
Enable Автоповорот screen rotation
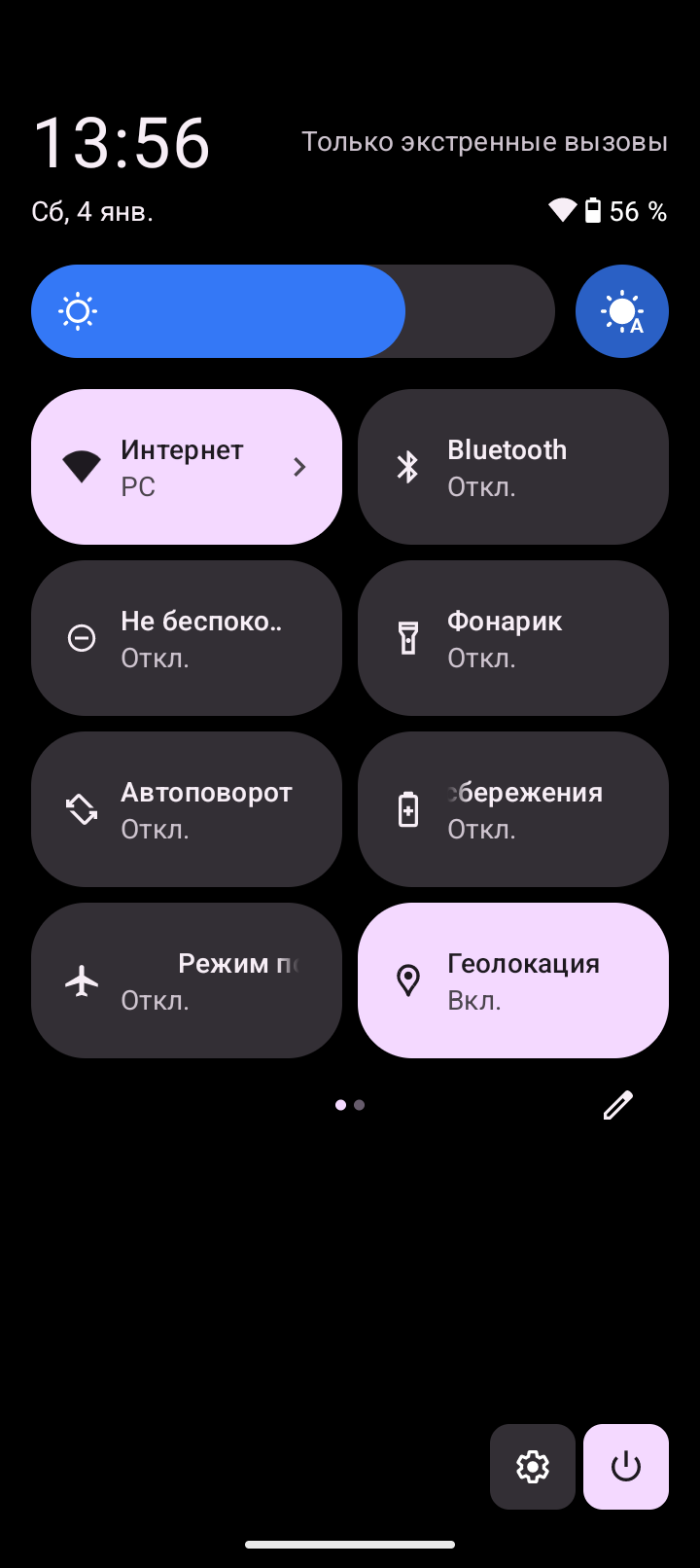pyautogui.click(x=186, y=809)
